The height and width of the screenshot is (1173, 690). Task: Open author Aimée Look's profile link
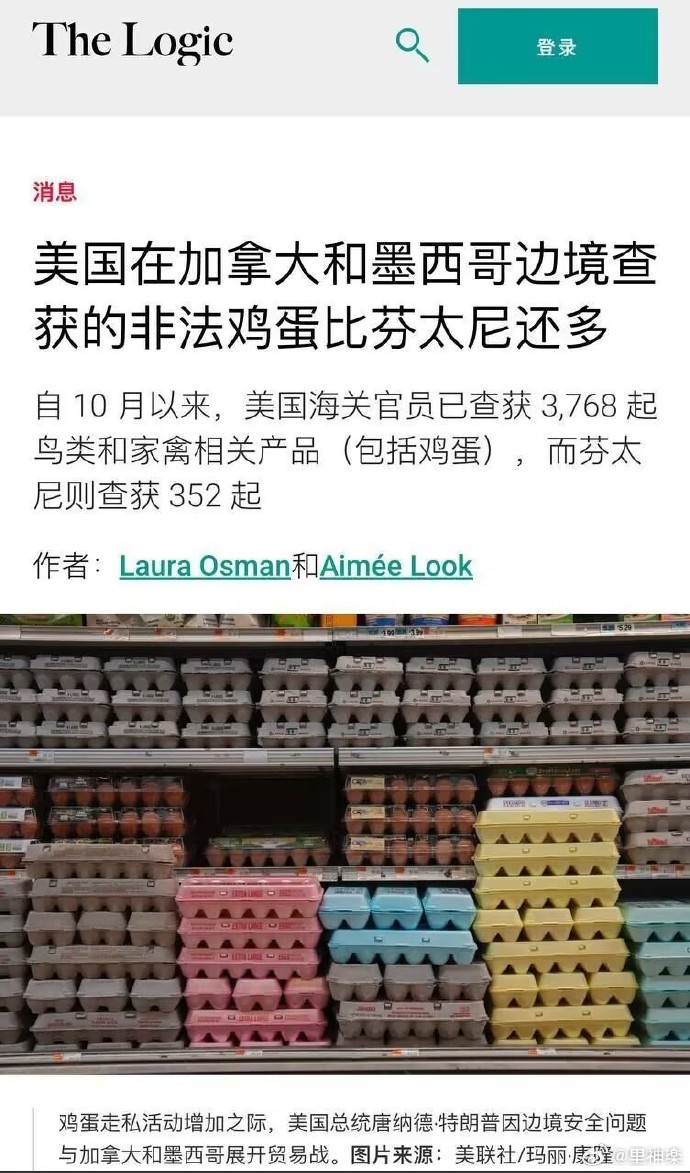pos(396,566)
